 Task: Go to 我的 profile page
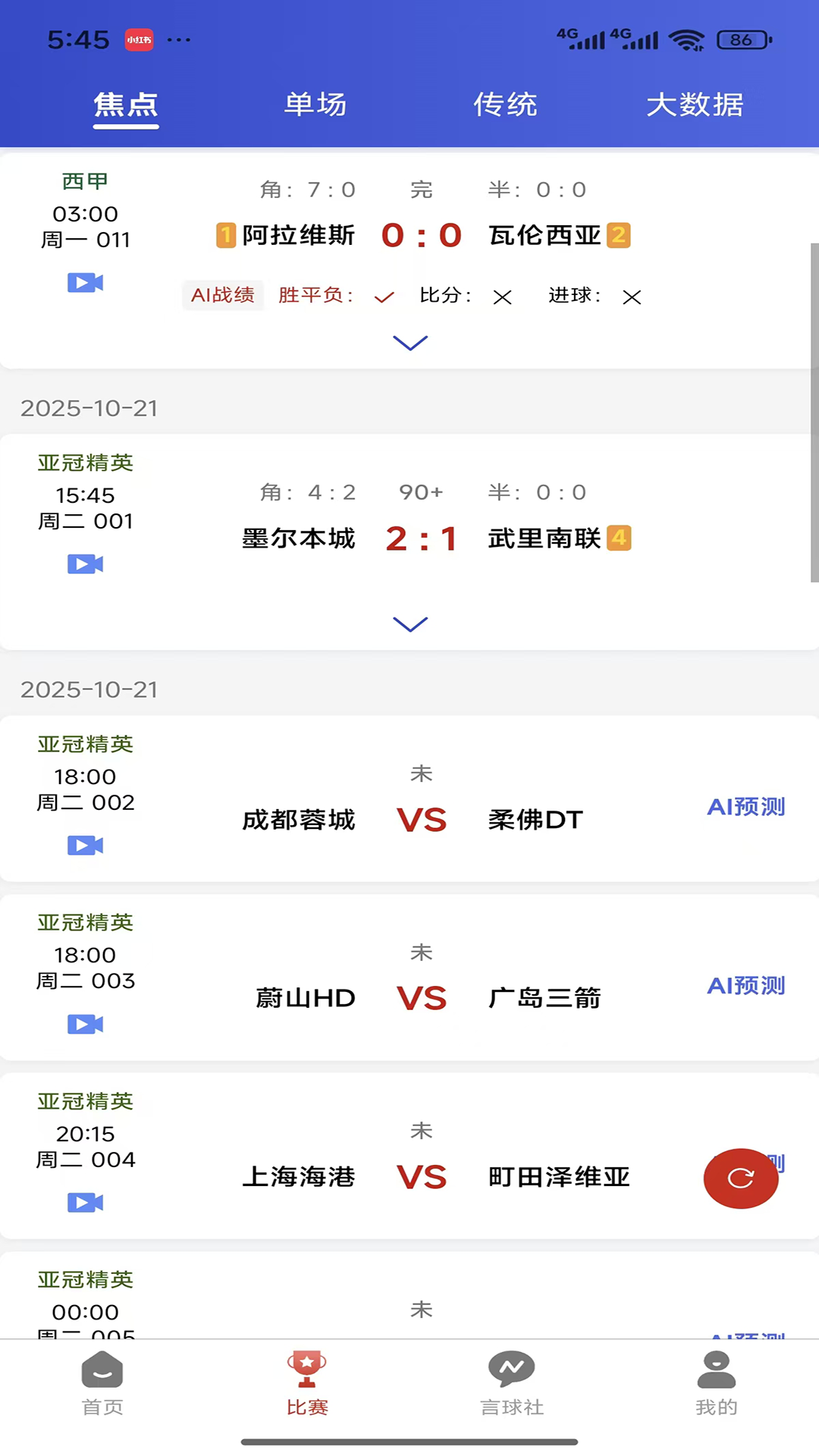tap(717, 1386)
